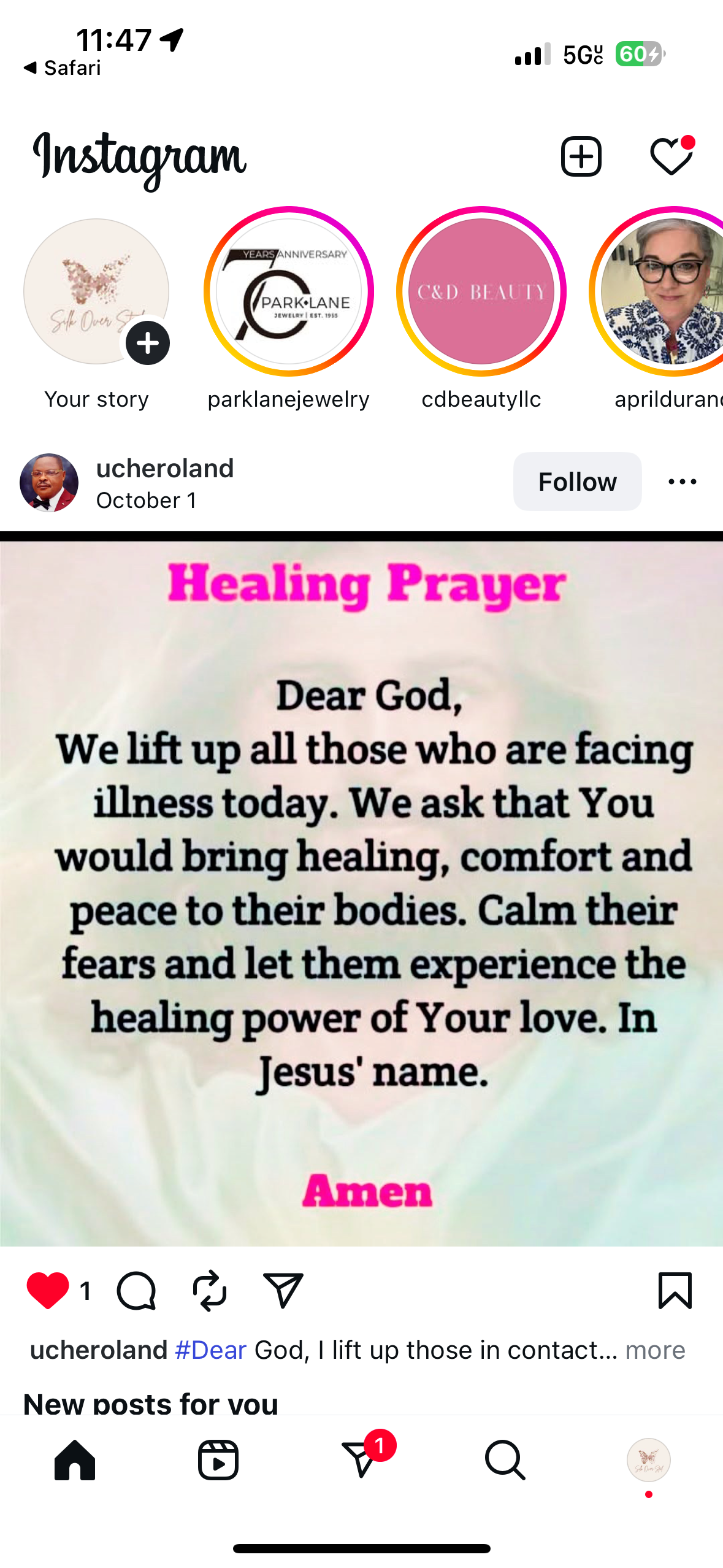Switch to Search tab
Viewport: 723px width, 1568px height.
tap(505, 1460)
